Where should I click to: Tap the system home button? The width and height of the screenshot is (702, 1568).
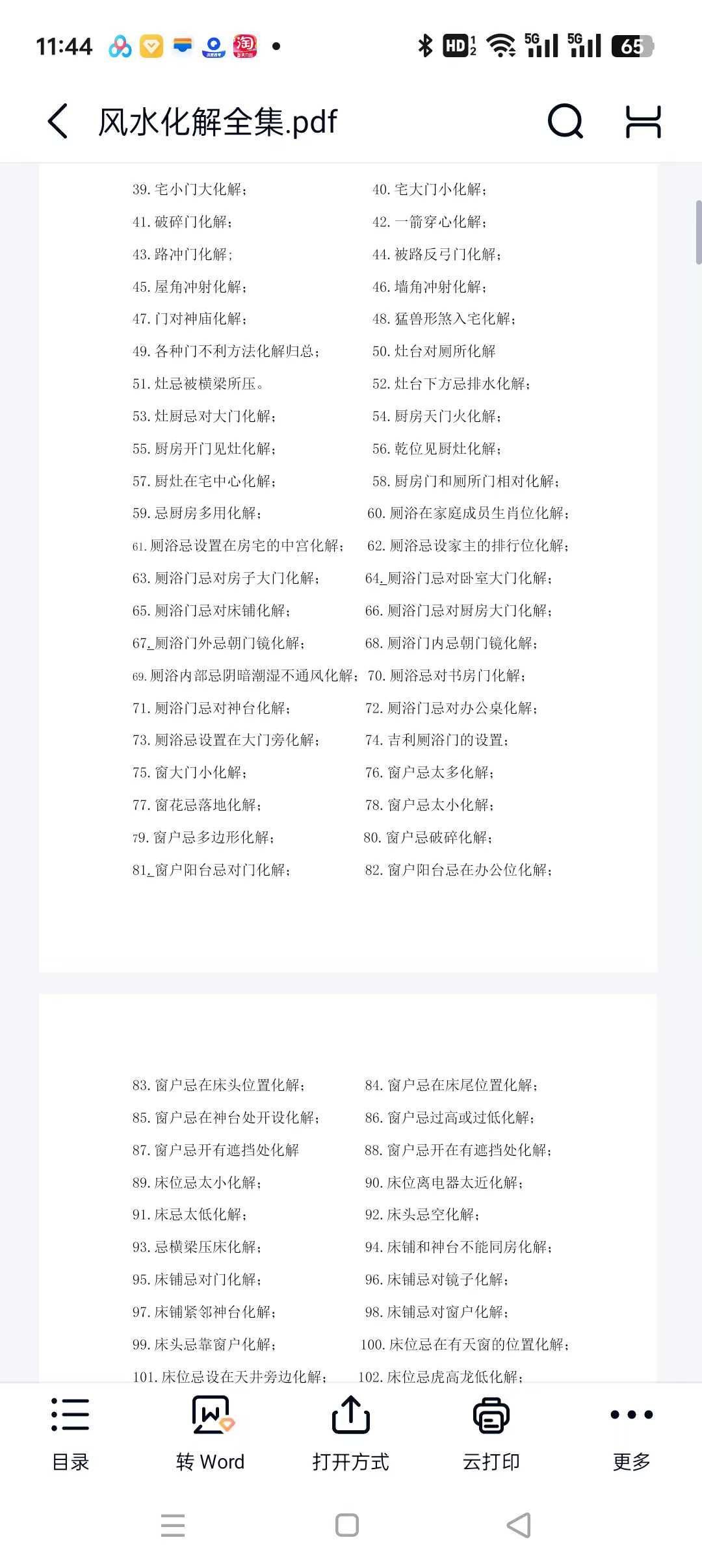click(x=347, y=1524)
